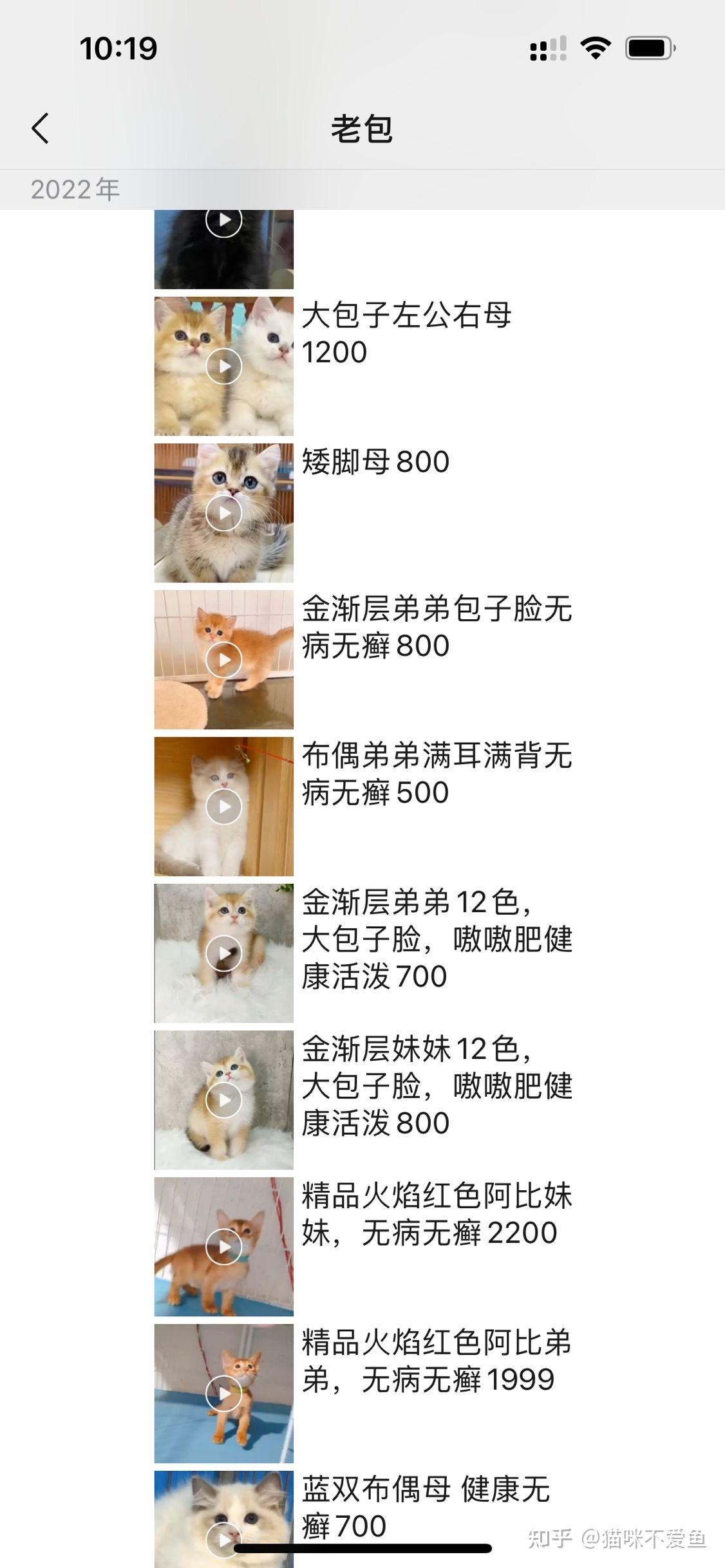Play the 火焰红色阿比妹妹 2200 video
The width and height of the screenshot is (725, 1568).
(223, 1246)
